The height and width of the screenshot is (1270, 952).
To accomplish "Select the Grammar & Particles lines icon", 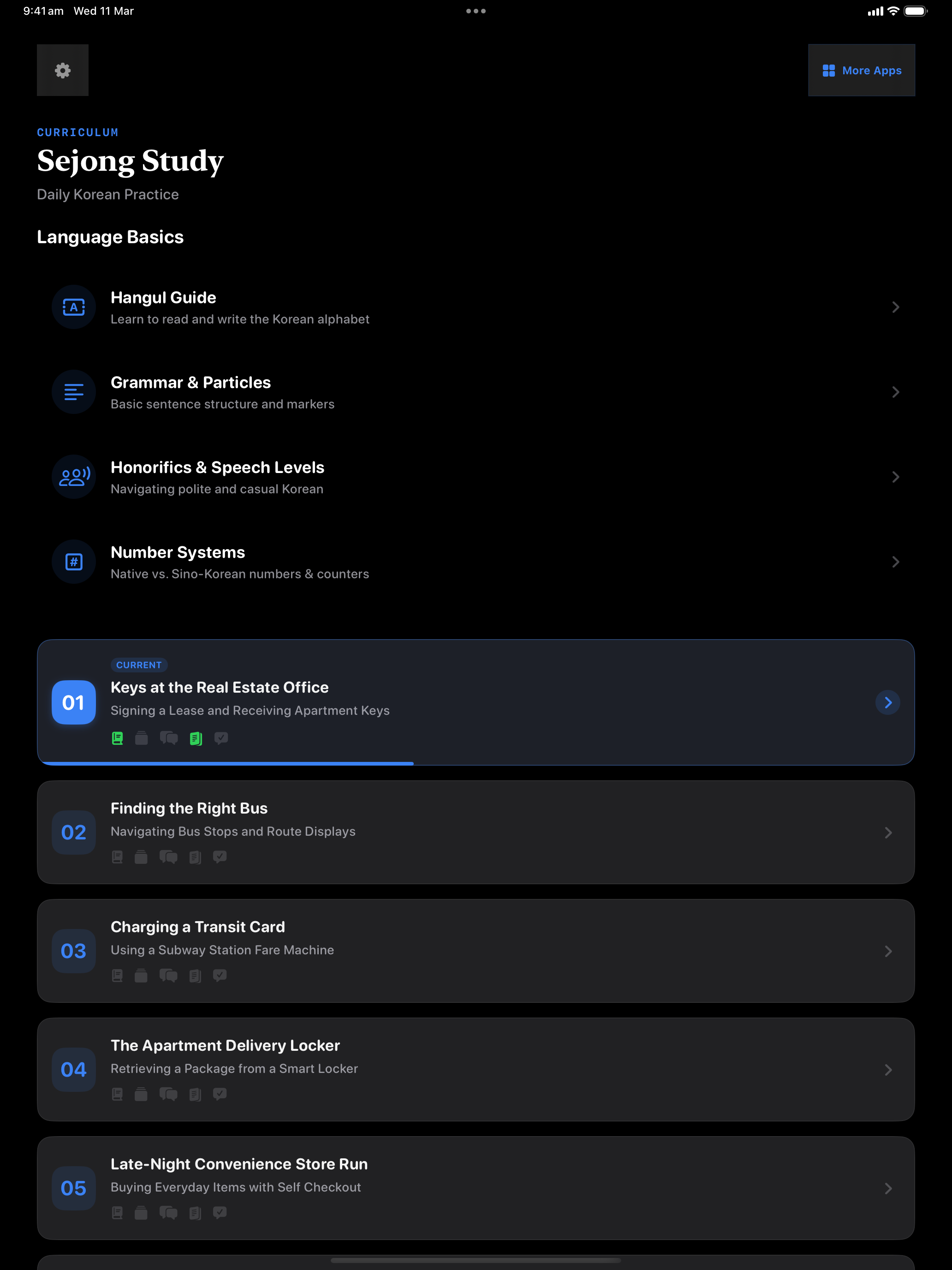I will [73, 391].
